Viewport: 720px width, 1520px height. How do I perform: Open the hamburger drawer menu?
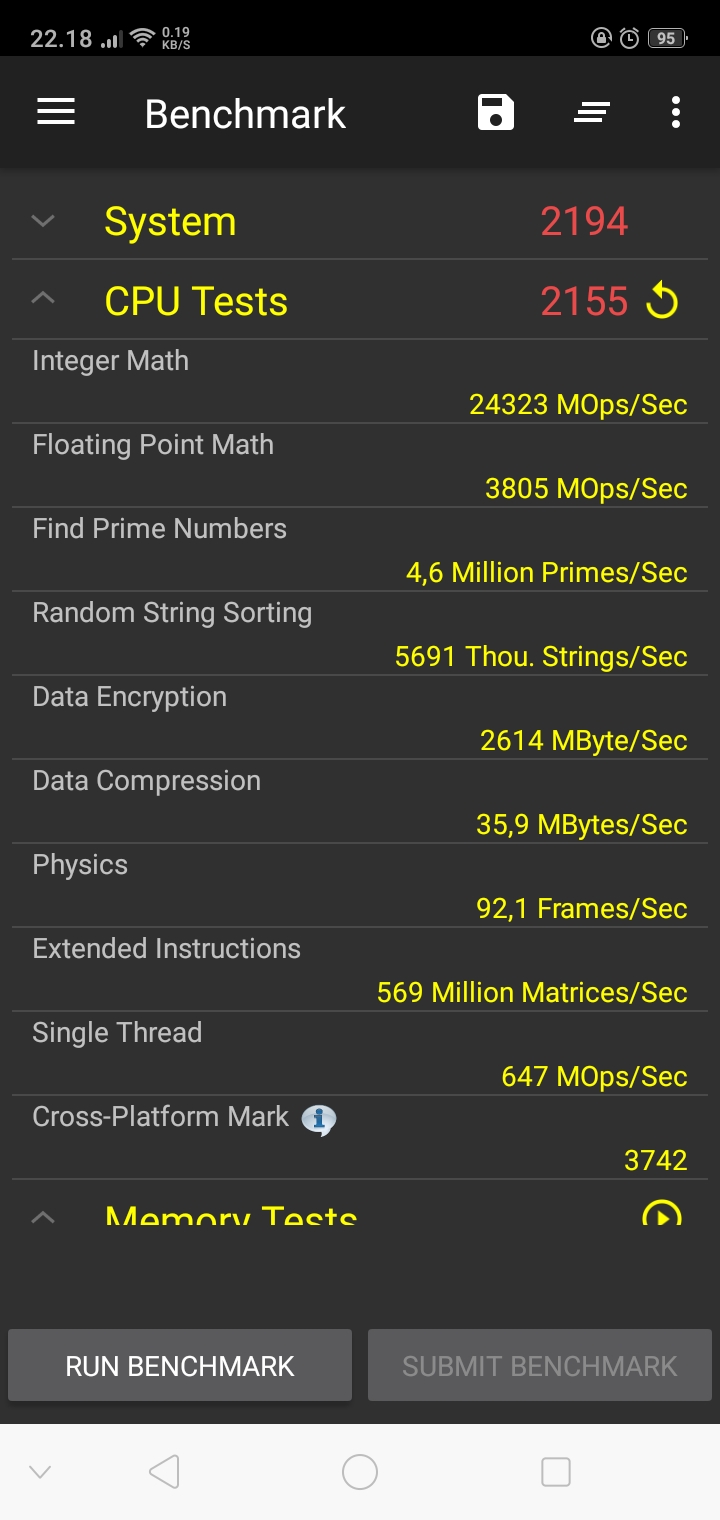pos(56,113)
